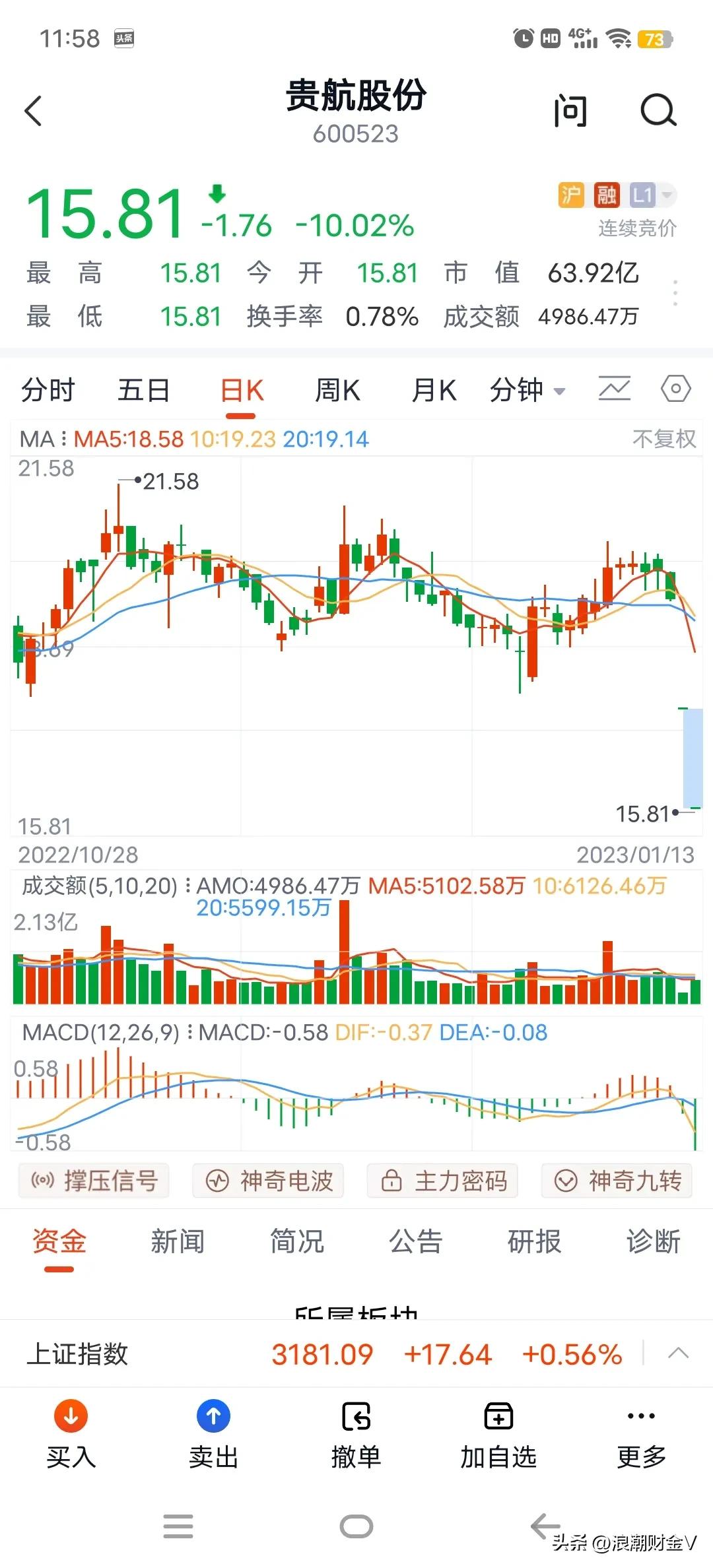
Task: Select the 周K weekly chart tab
Action: (x=337, y=390)
